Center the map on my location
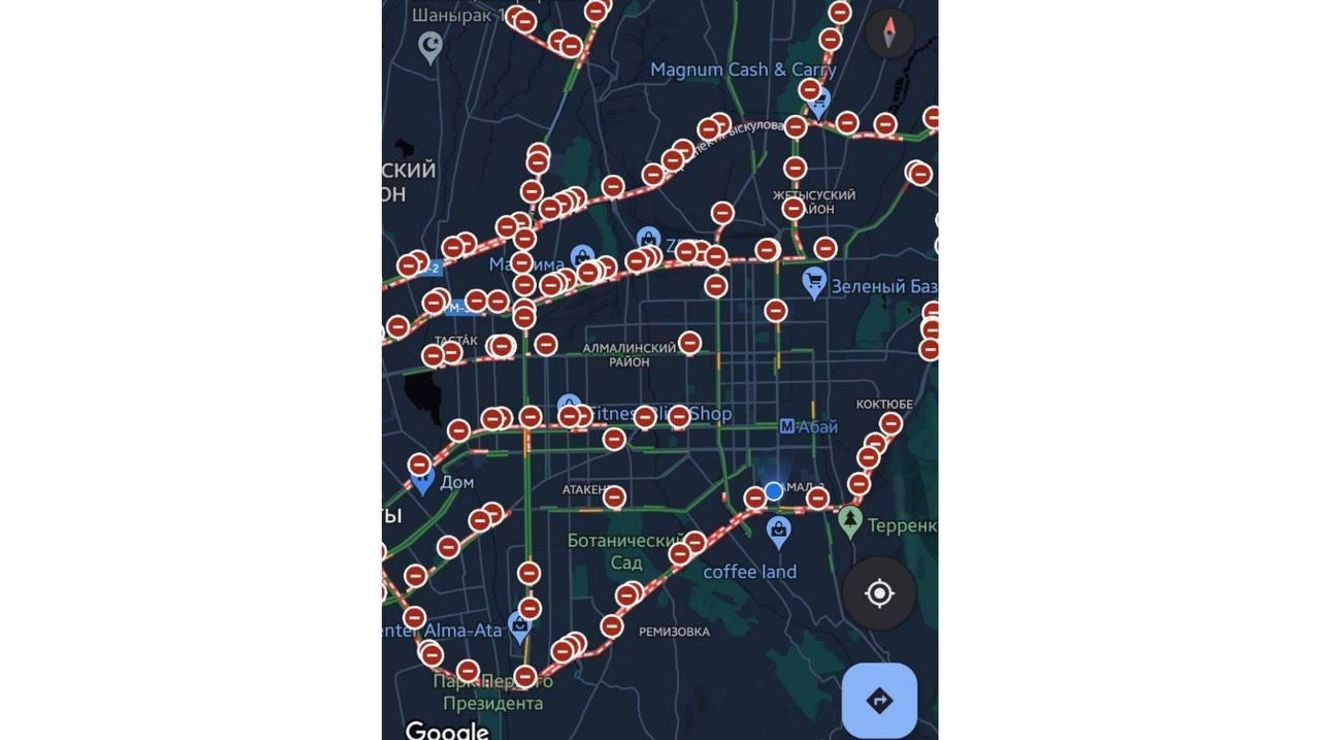The image size is (1320, 740). [879, 594]
